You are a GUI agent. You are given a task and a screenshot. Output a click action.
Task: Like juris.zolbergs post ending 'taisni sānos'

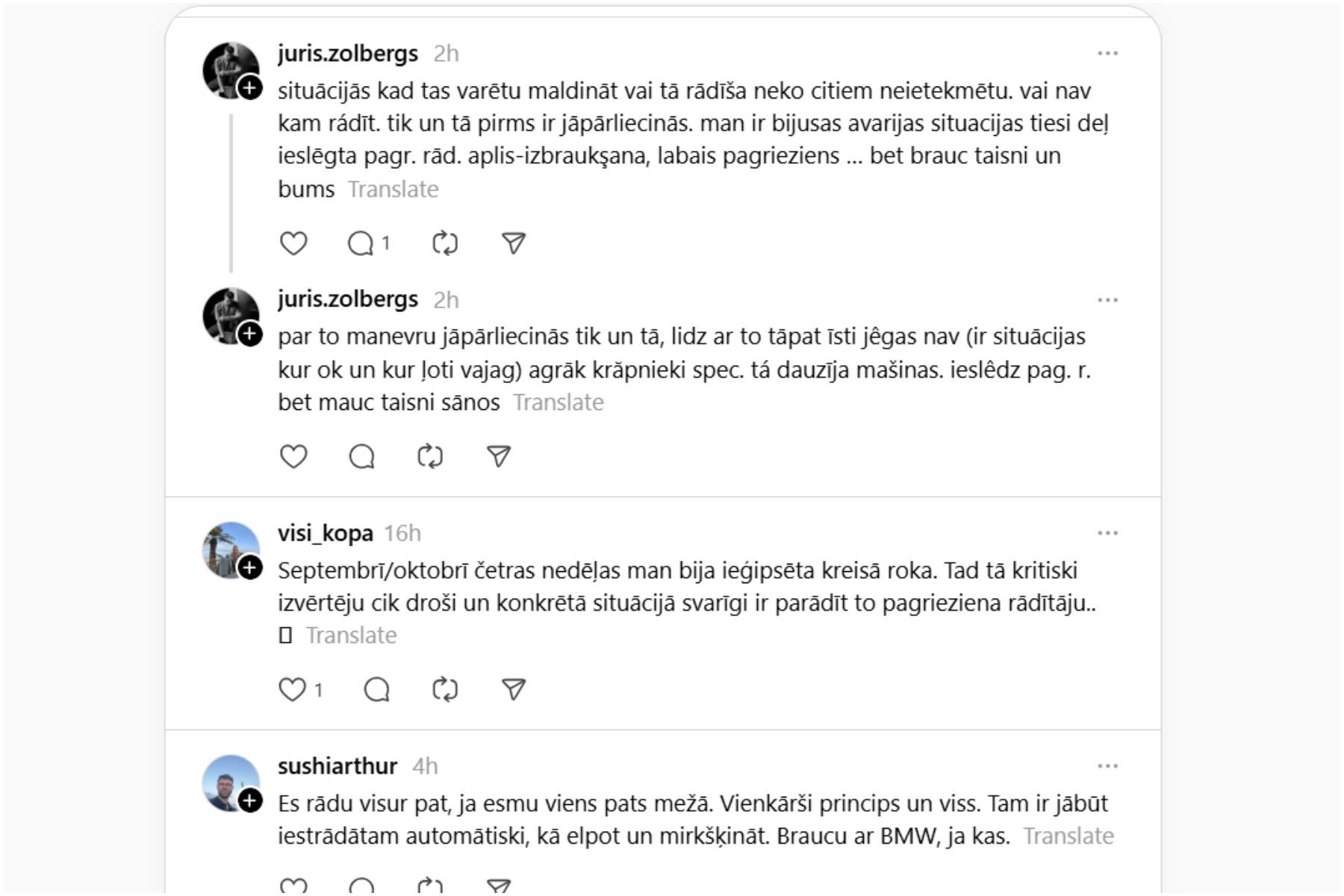click(293, 456)
